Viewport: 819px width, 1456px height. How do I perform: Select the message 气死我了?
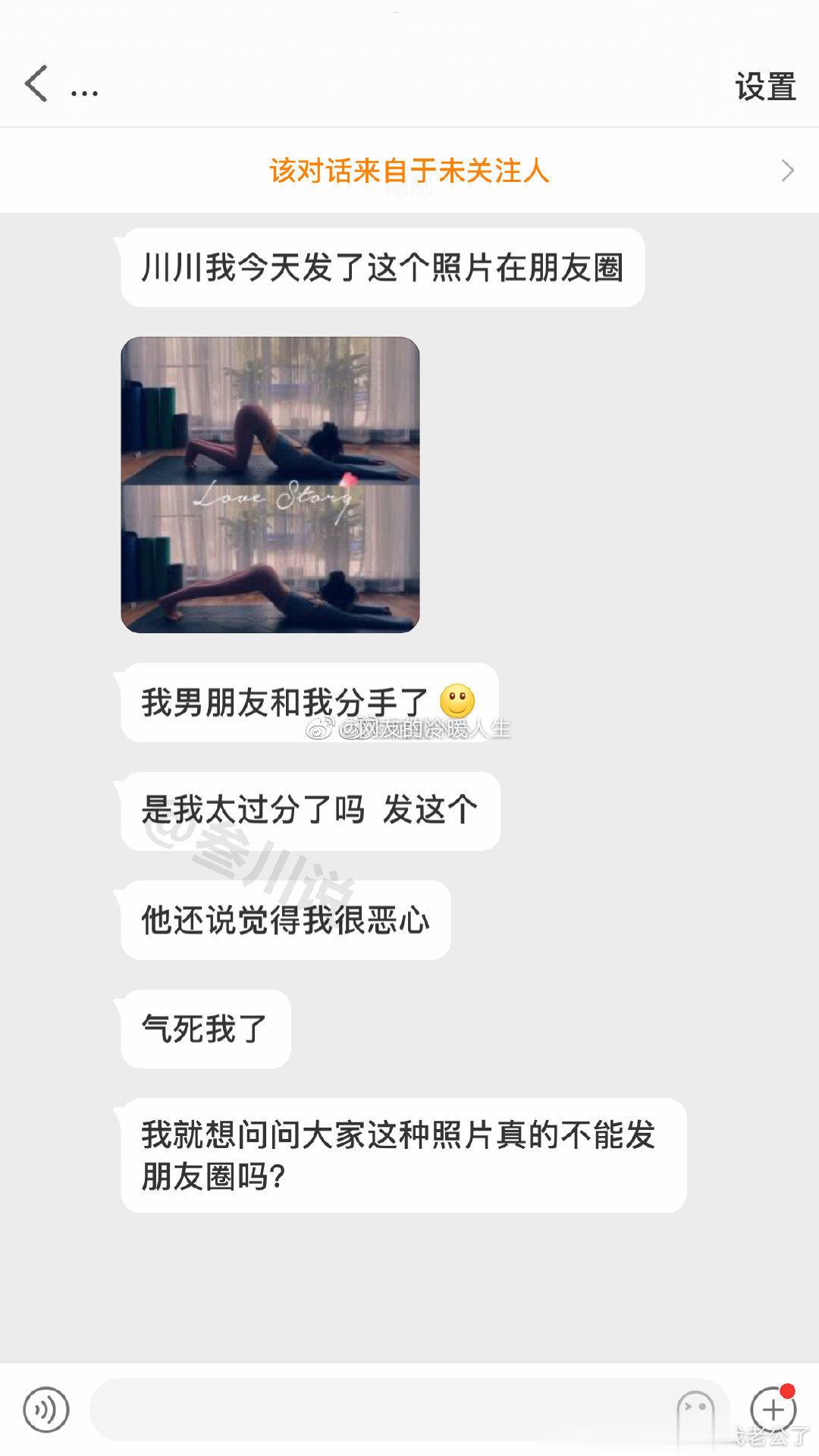point(205,1029)
